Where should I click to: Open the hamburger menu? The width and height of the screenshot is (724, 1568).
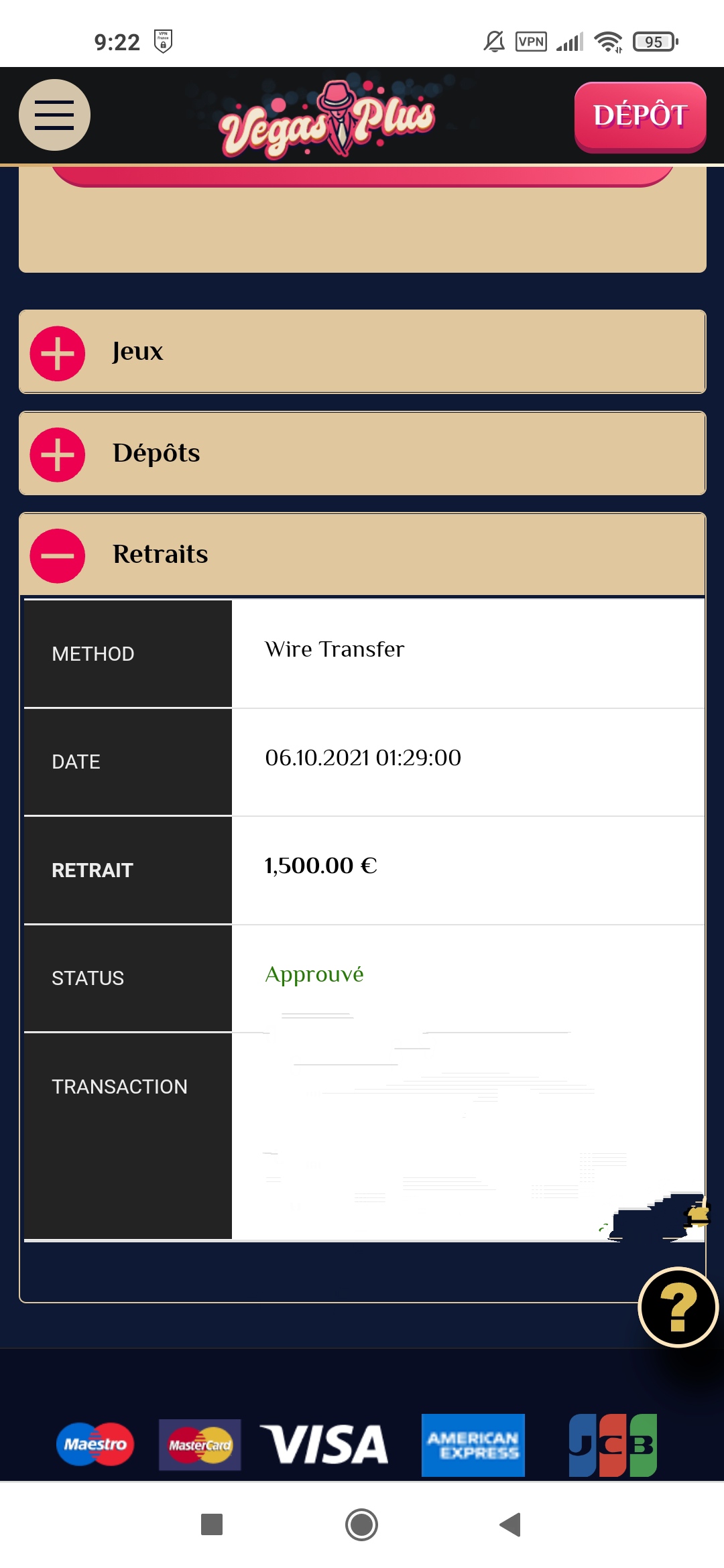(54, 115)
